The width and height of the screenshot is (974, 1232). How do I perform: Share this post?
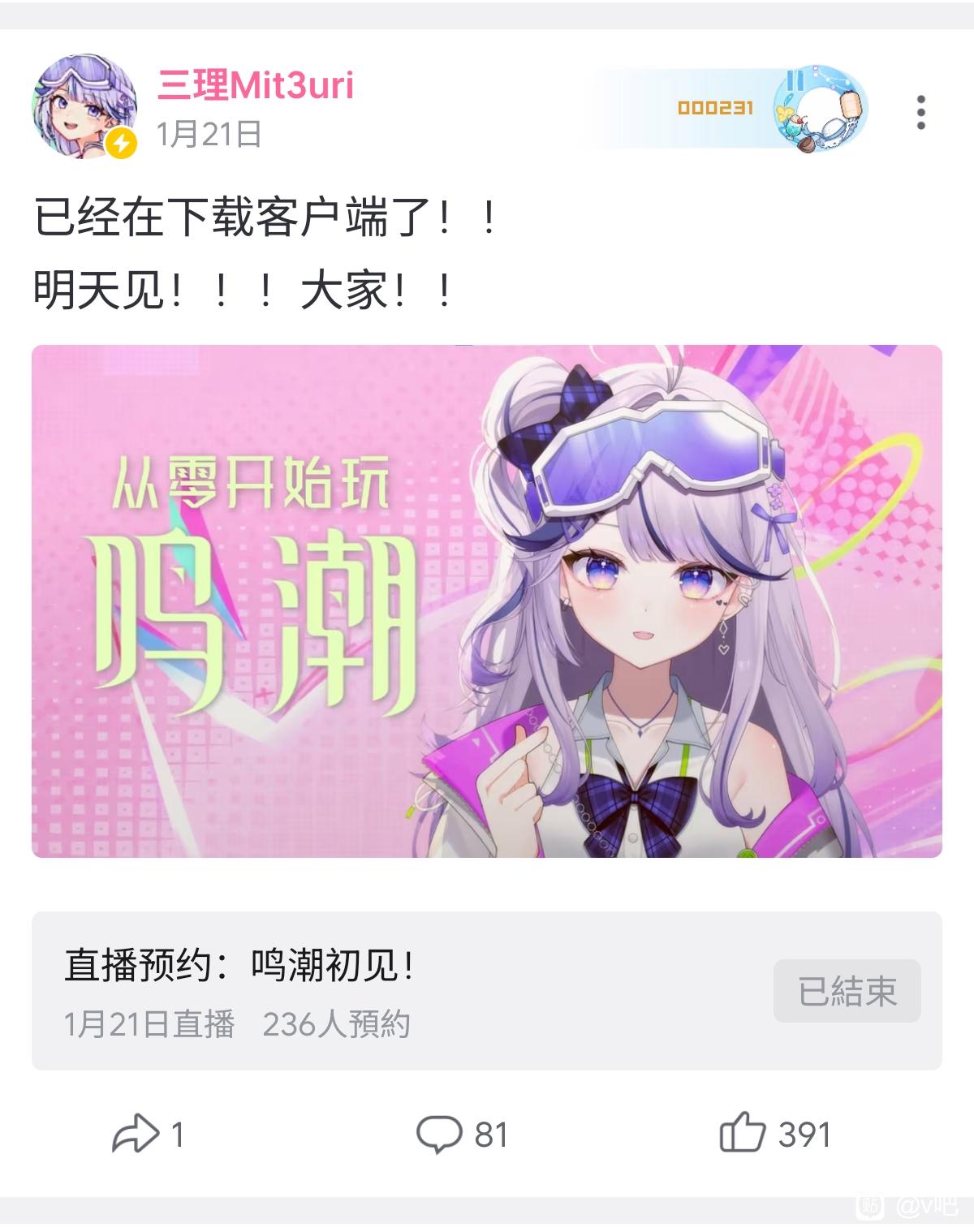[x=148, y=1134]
